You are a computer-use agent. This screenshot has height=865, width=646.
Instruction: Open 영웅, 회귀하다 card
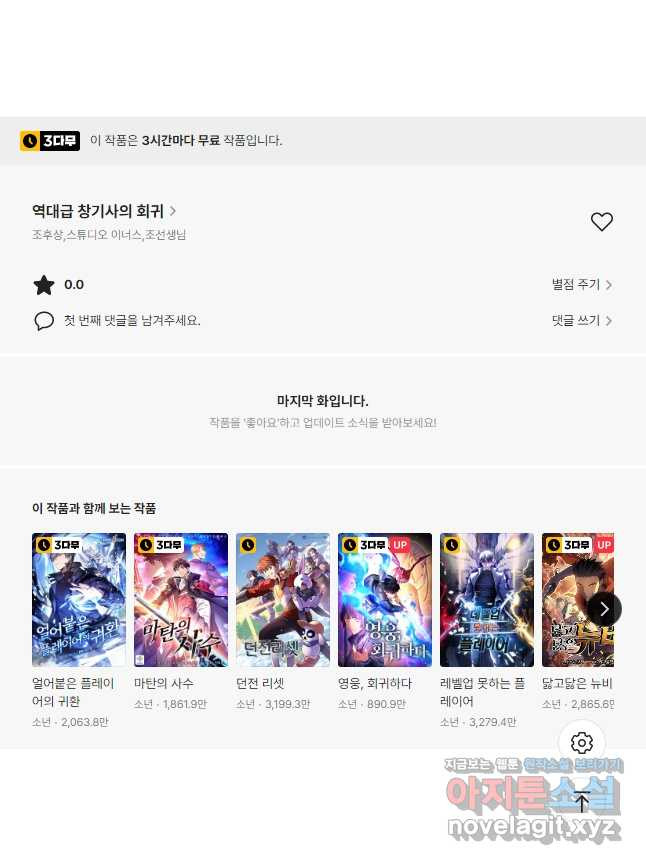pos(385,600)
